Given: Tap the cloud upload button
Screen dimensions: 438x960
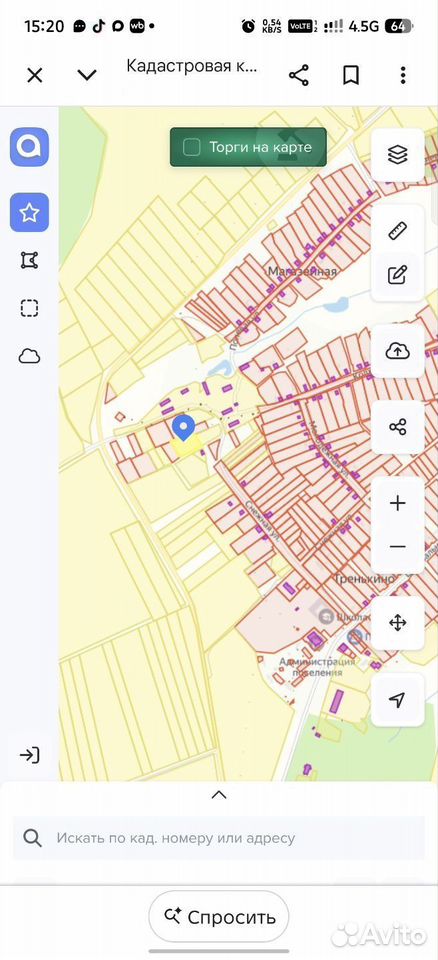Looking at the screenshot, I should [x=398, y=351].
